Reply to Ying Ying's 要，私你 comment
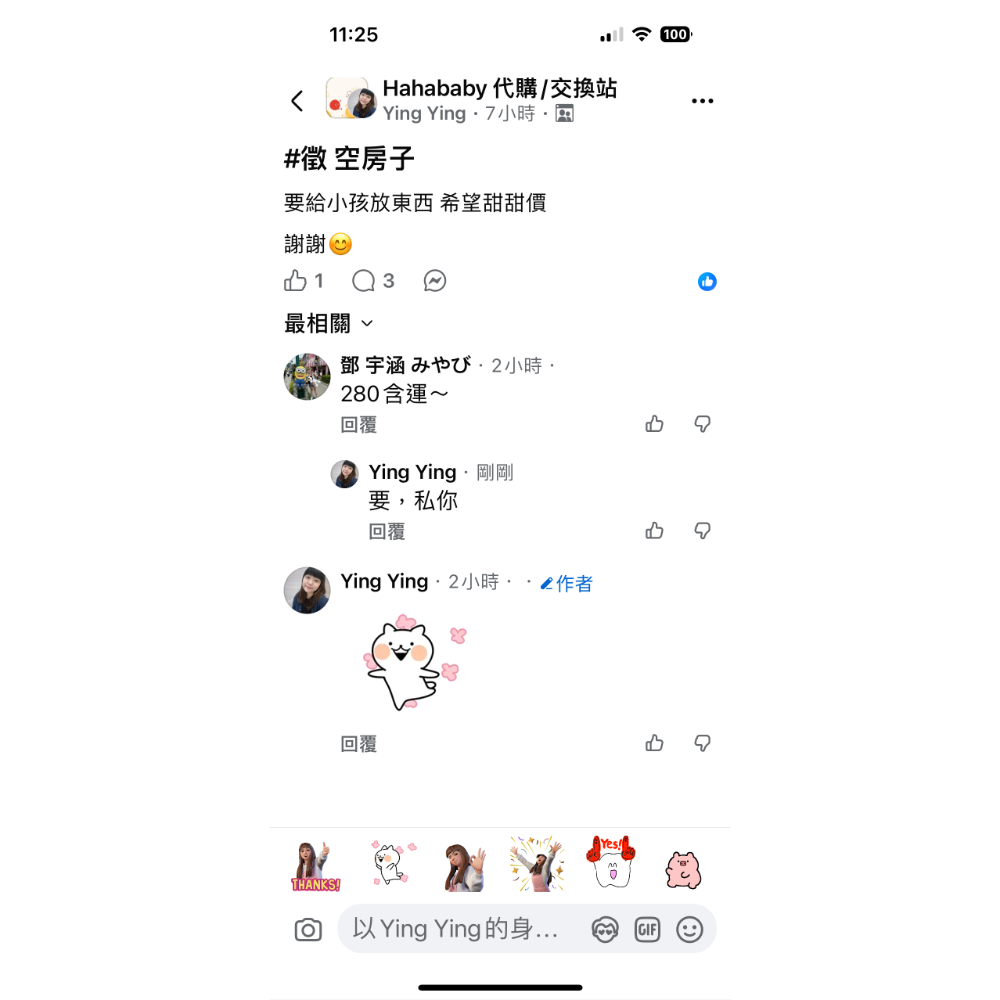Image resolution: width=1000 pixels, height=1000 pixels. coord(387,532)
